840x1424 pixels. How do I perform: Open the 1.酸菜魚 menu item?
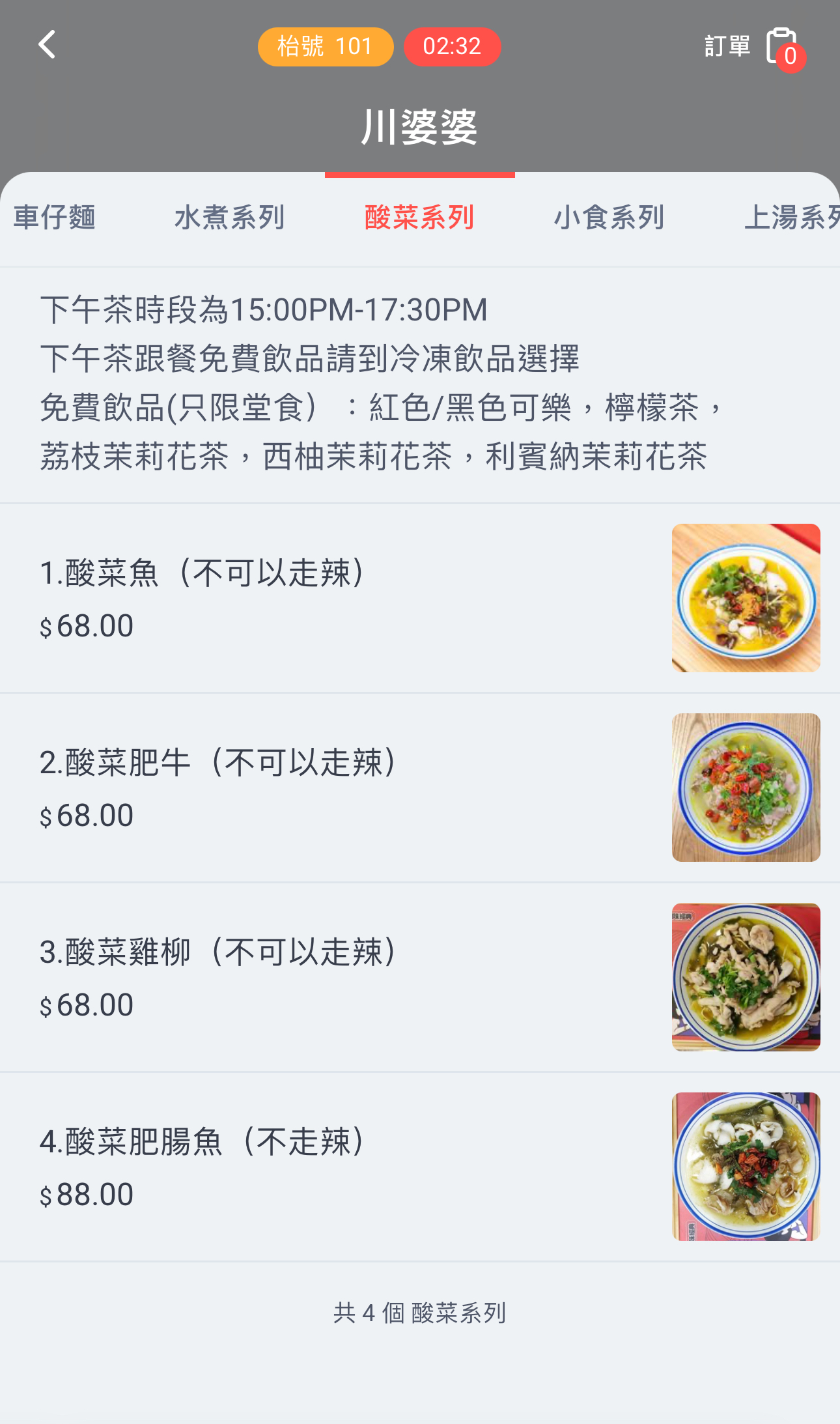tap(420, 598)
